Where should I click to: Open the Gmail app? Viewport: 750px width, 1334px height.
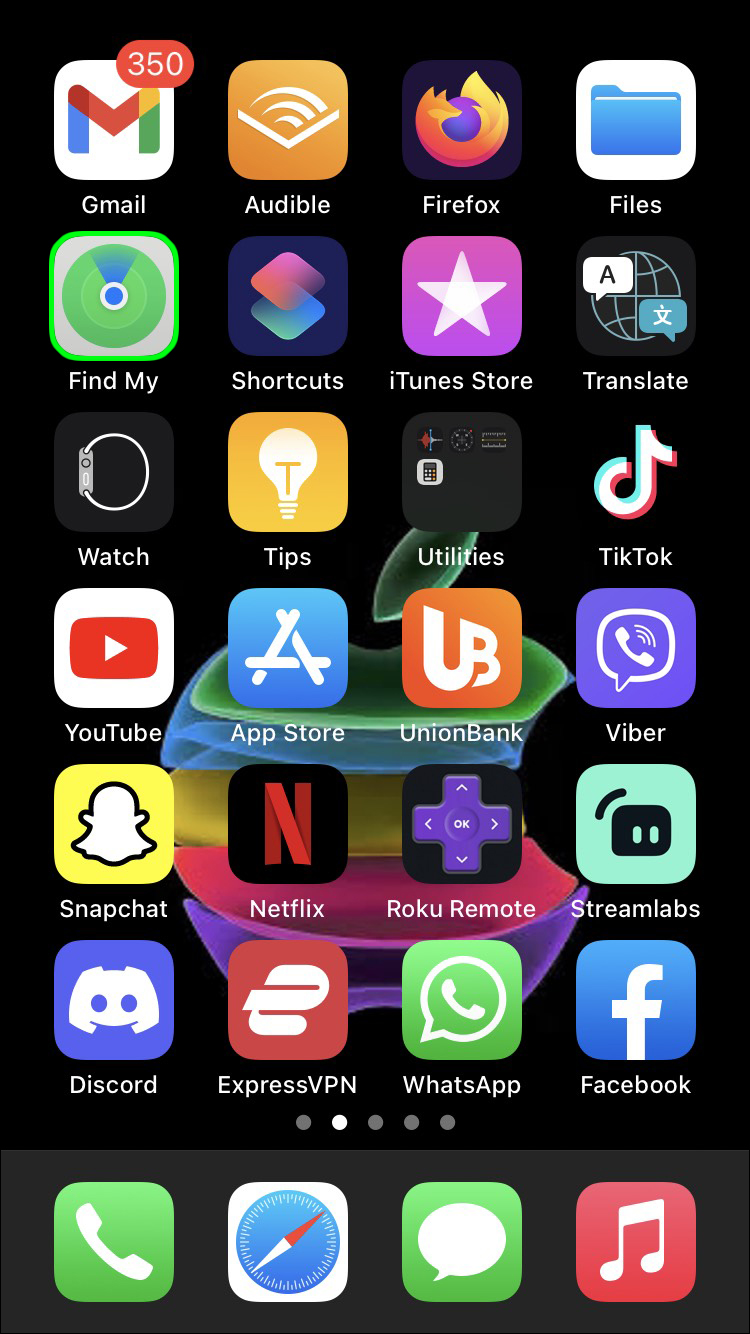114,120
